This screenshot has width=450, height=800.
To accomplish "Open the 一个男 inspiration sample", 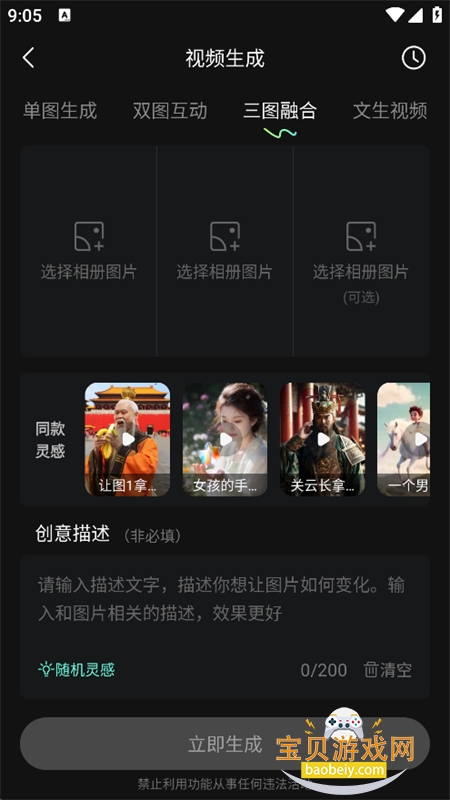I will click(404, 439).
